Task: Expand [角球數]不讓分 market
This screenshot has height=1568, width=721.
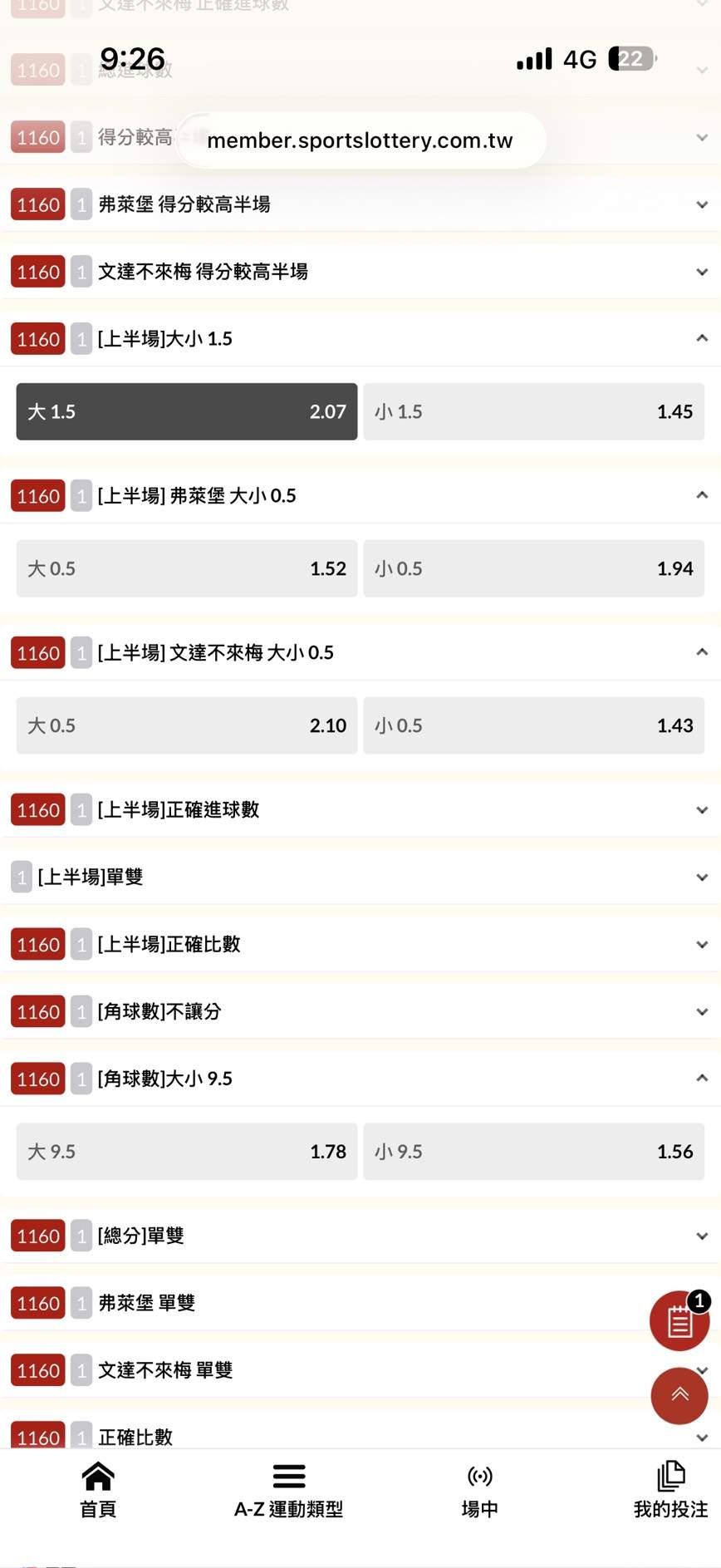Action: pos(360,1012)
